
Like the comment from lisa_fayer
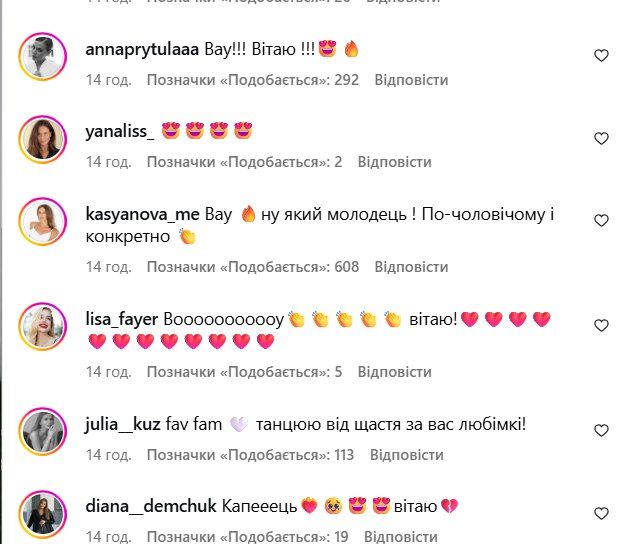pos(601,326)
